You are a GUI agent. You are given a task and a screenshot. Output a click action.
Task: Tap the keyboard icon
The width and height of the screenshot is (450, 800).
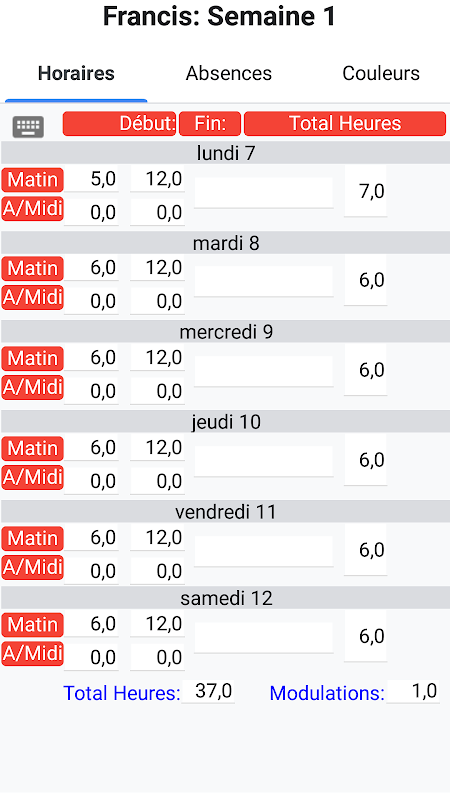29,127
